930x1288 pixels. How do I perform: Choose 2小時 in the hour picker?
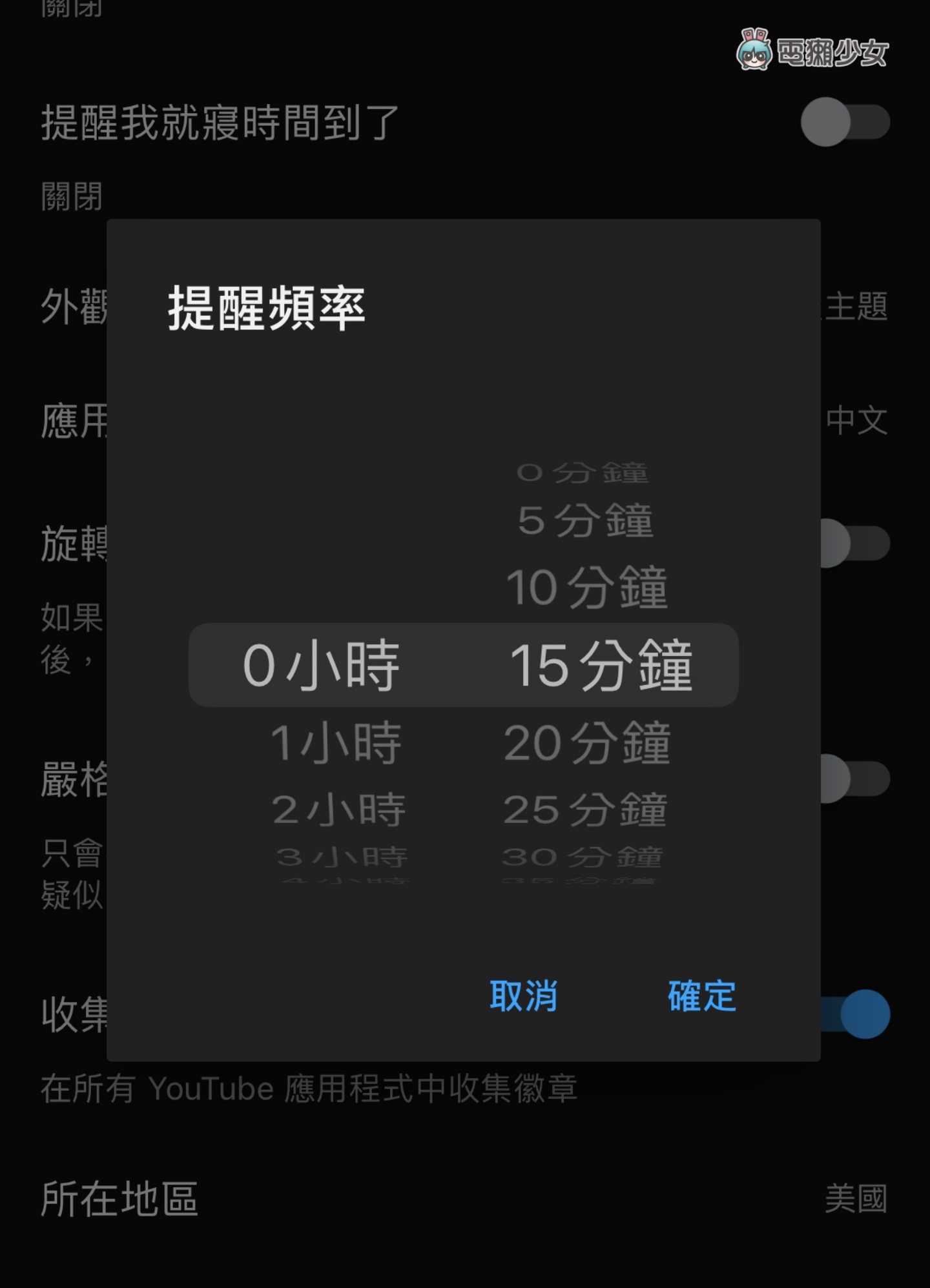point(338,809)
